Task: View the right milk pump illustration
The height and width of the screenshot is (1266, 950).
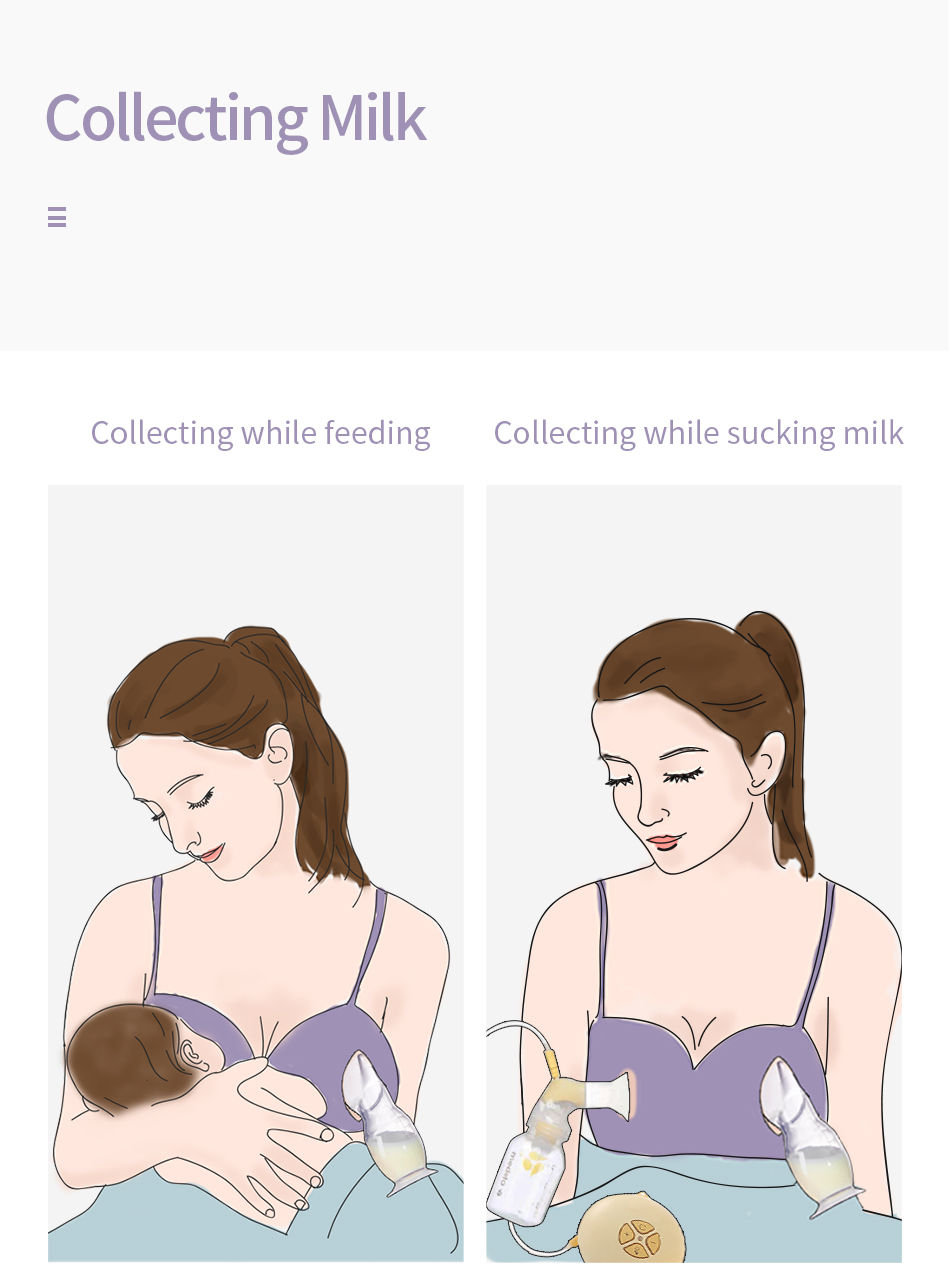Action: [694, 870]
